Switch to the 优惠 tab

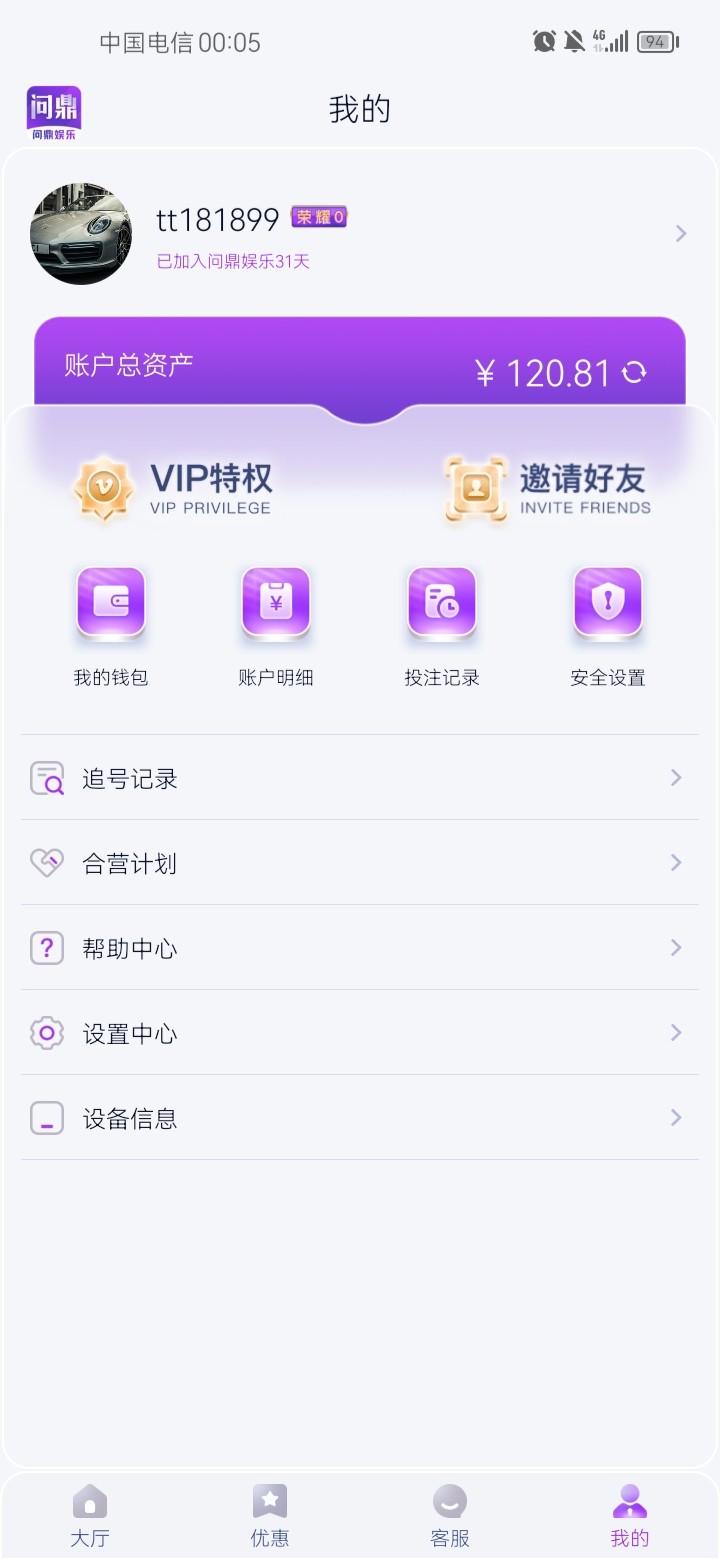pos(270,1516)
